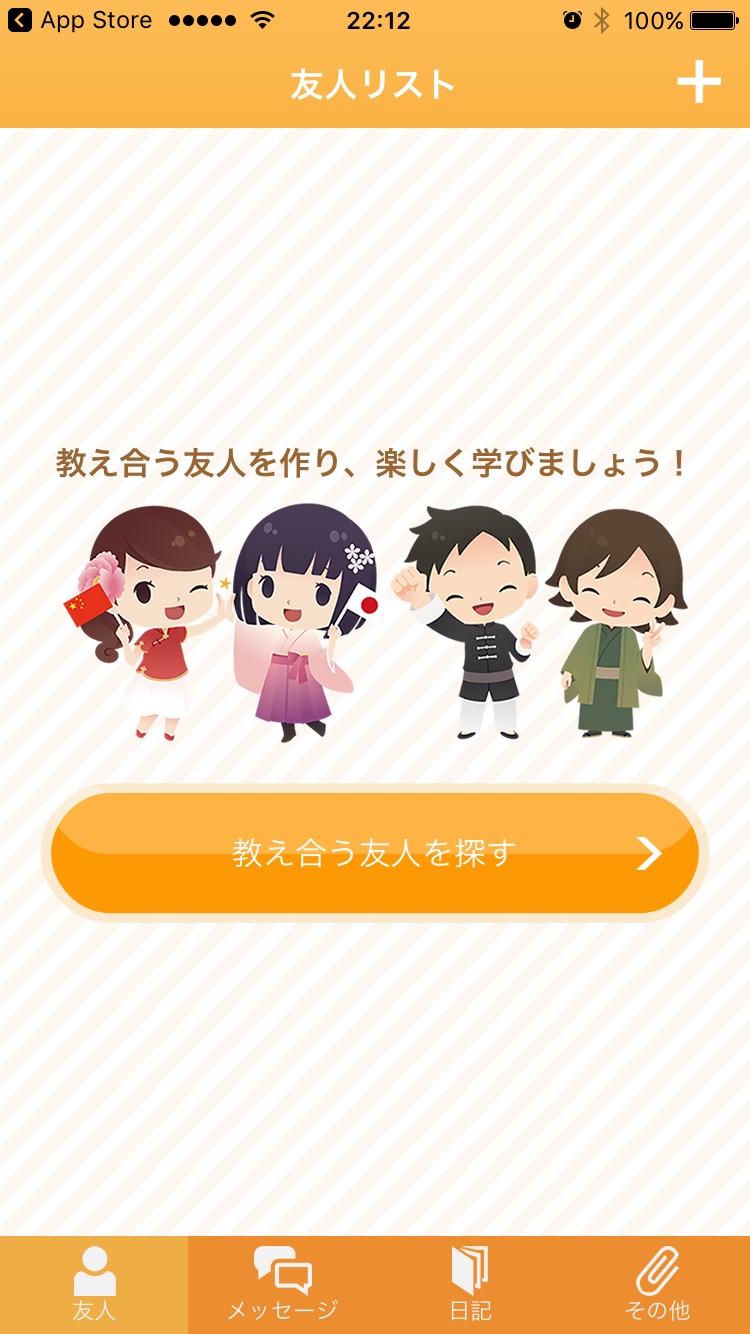Screen dimensions: 750x1334
Task: Tap the plus icon to add a friend
Action: point(698,82)
